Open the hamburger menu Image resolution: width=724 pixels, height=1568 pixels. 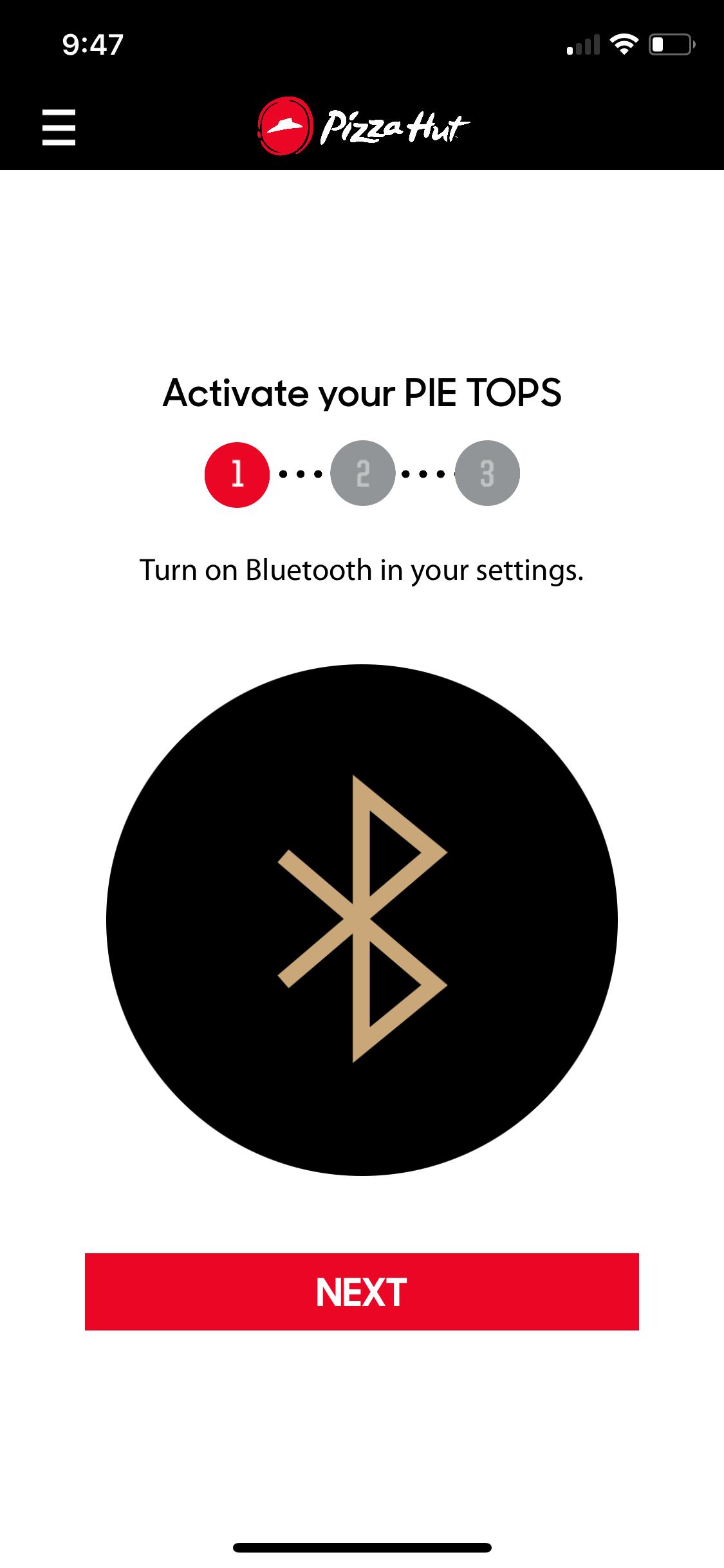59,127
